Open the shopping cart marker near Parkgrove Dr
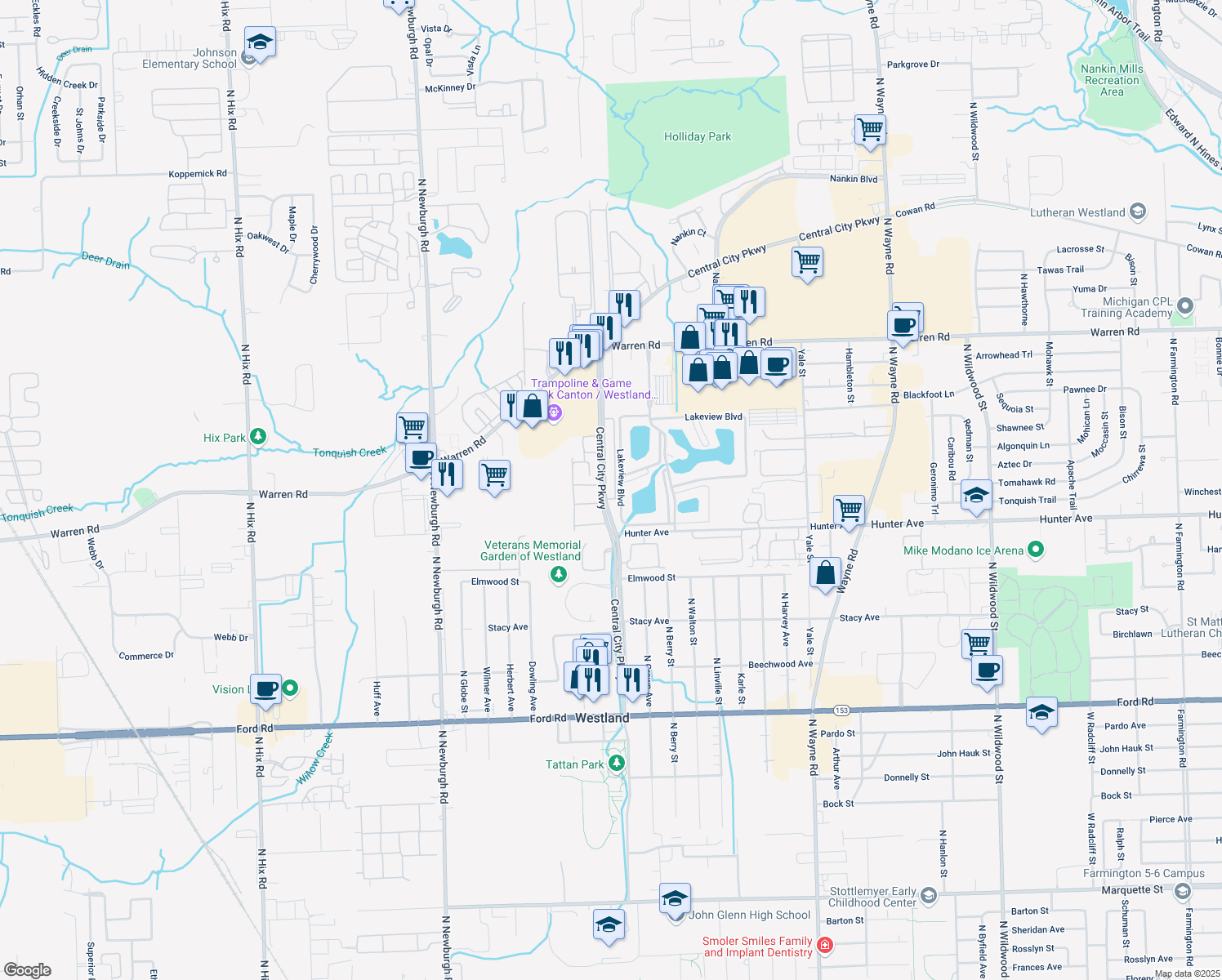1222x980 pixels. pos(870,130)
